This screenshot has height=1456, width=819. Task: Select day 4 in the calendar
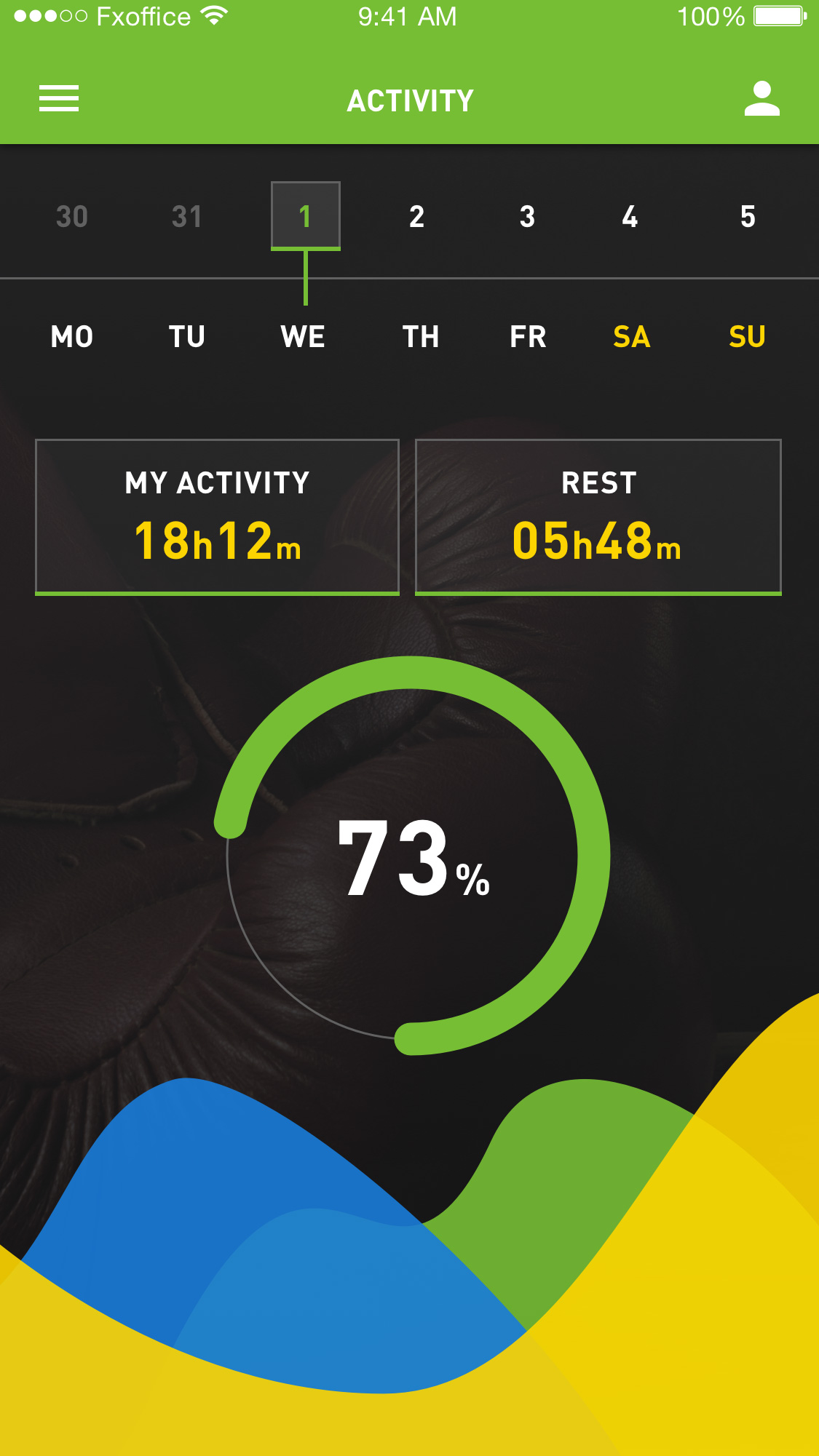coord(630,217)
